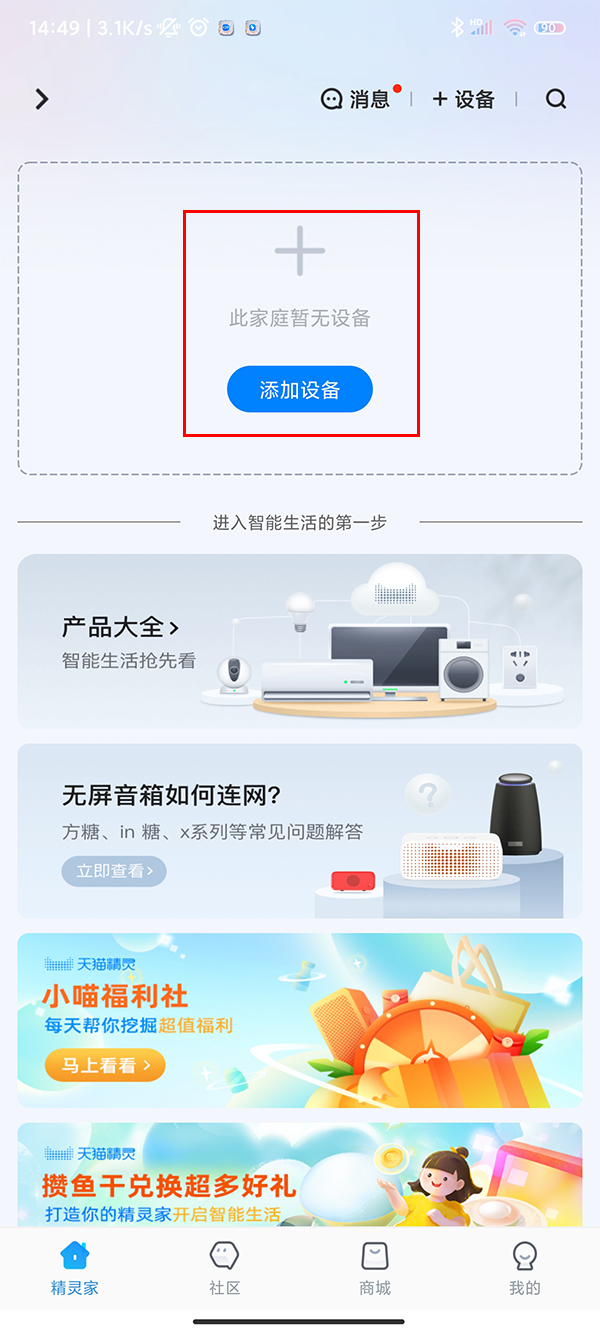The height and width of the screenshot is (1333, 600).
Task: Open the search magnifier icon
Action: [x=556, y=99]
